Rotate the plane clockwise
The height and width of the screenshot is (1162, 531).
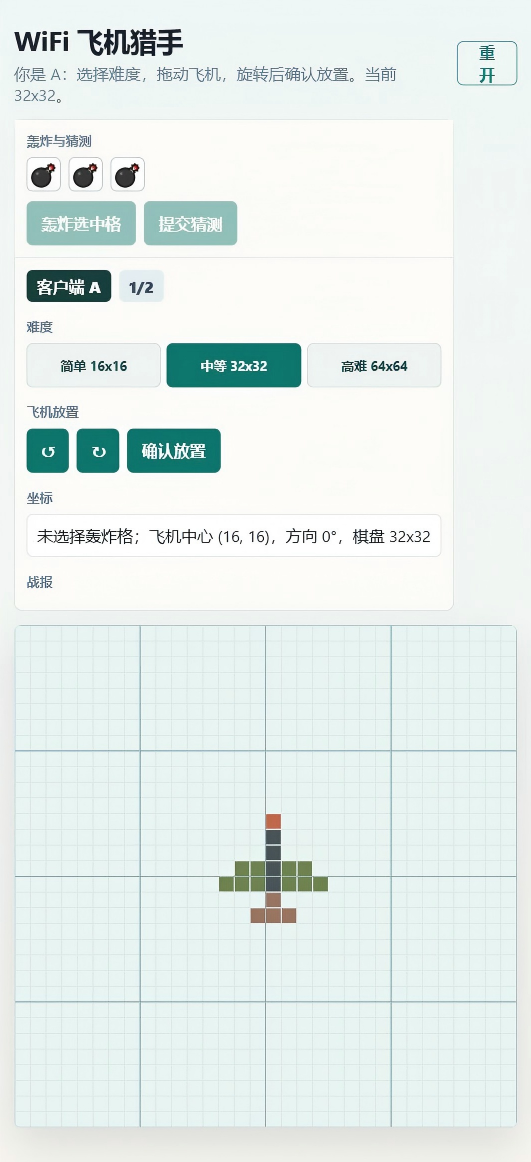[x=98, y=451]
